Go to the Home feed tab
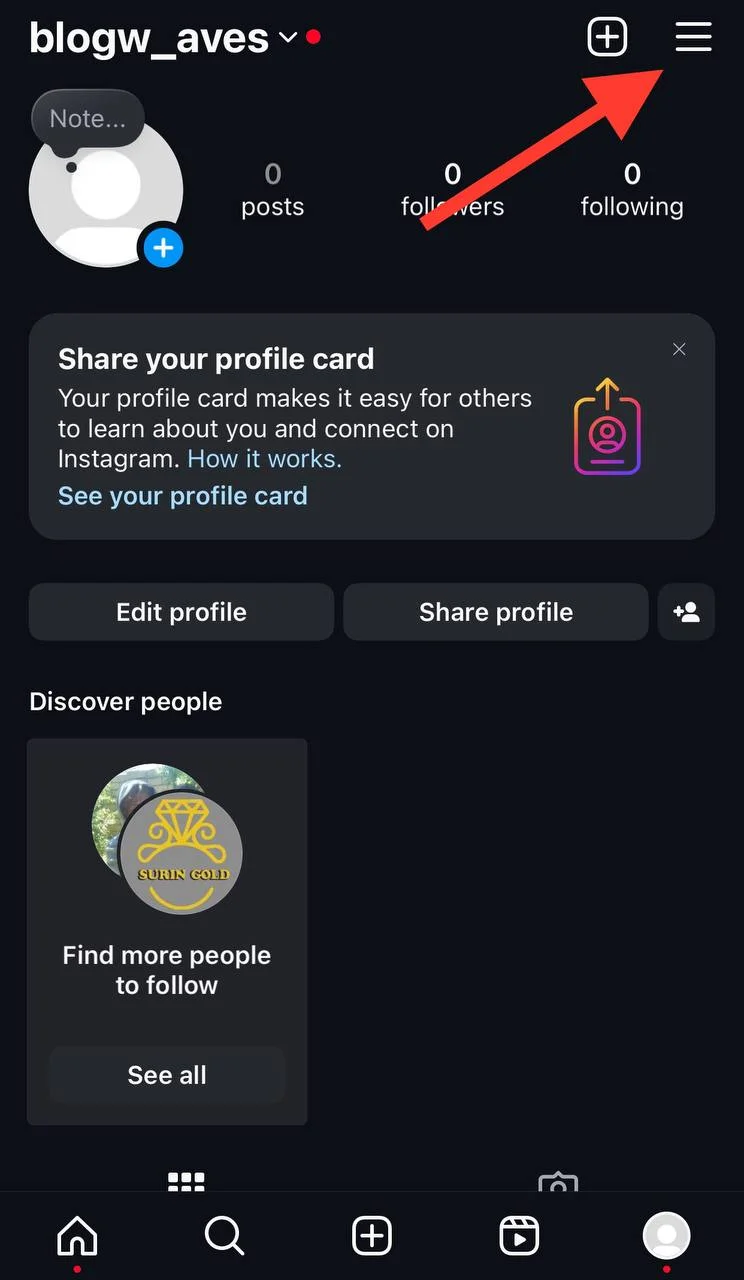Screen dimensions: 744x1280 tap(77, 1237)
